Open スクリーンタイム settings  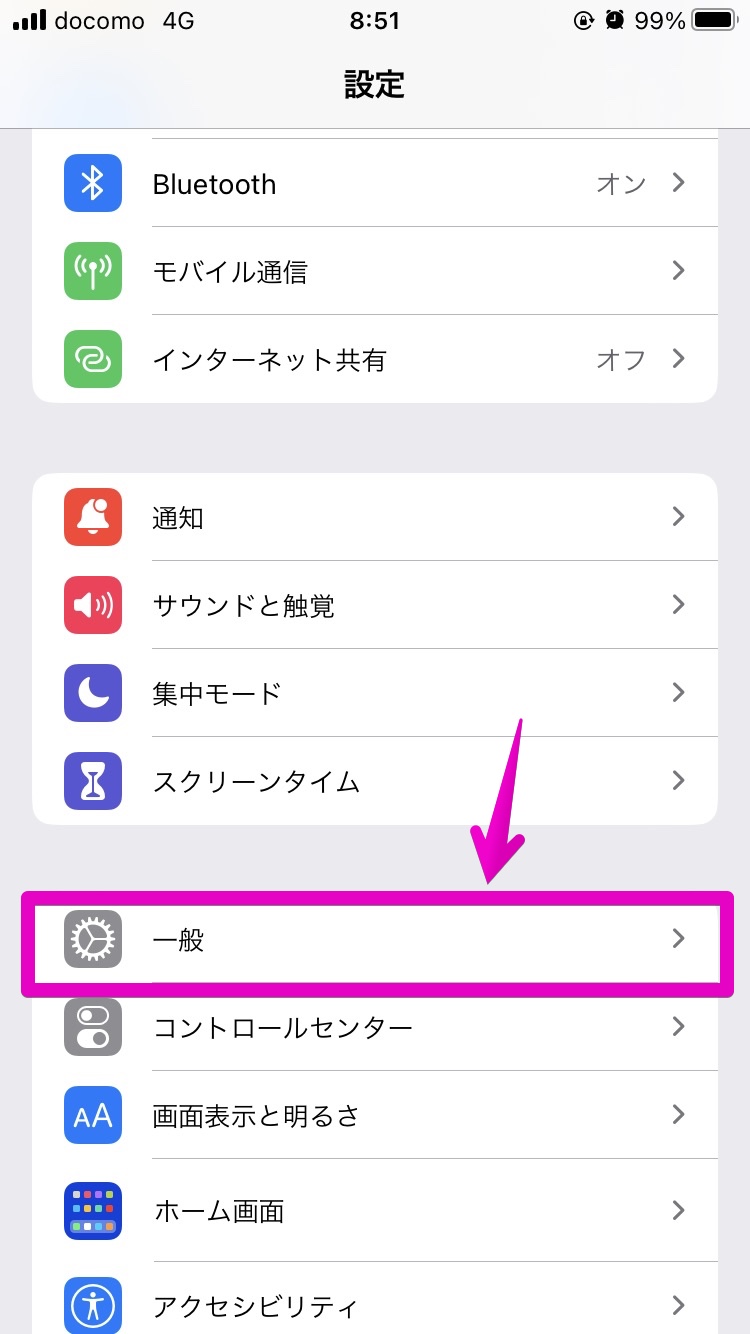[374, 781]
